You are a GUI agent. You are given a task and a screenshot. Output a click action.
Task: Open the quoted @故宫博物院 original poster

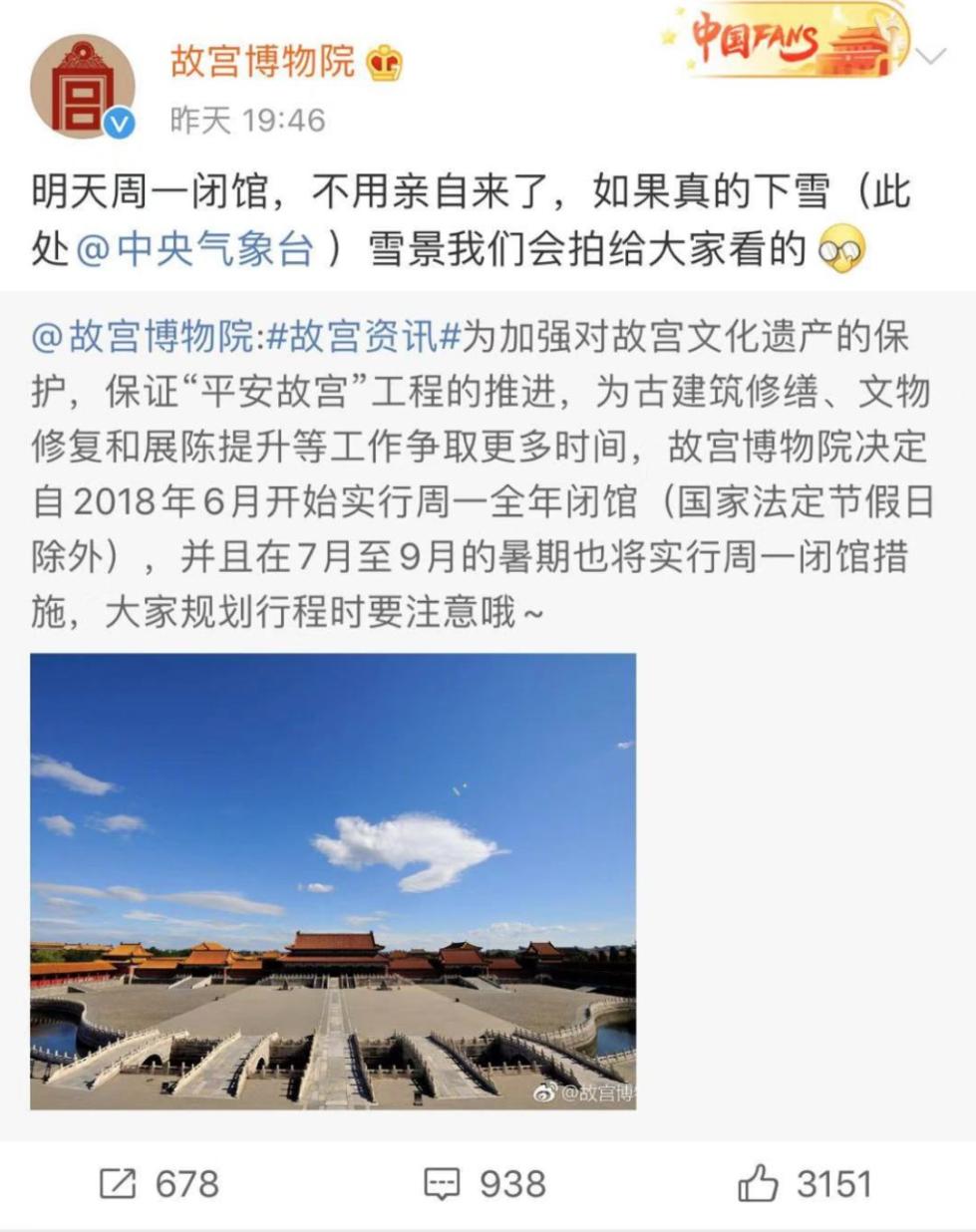143,338
